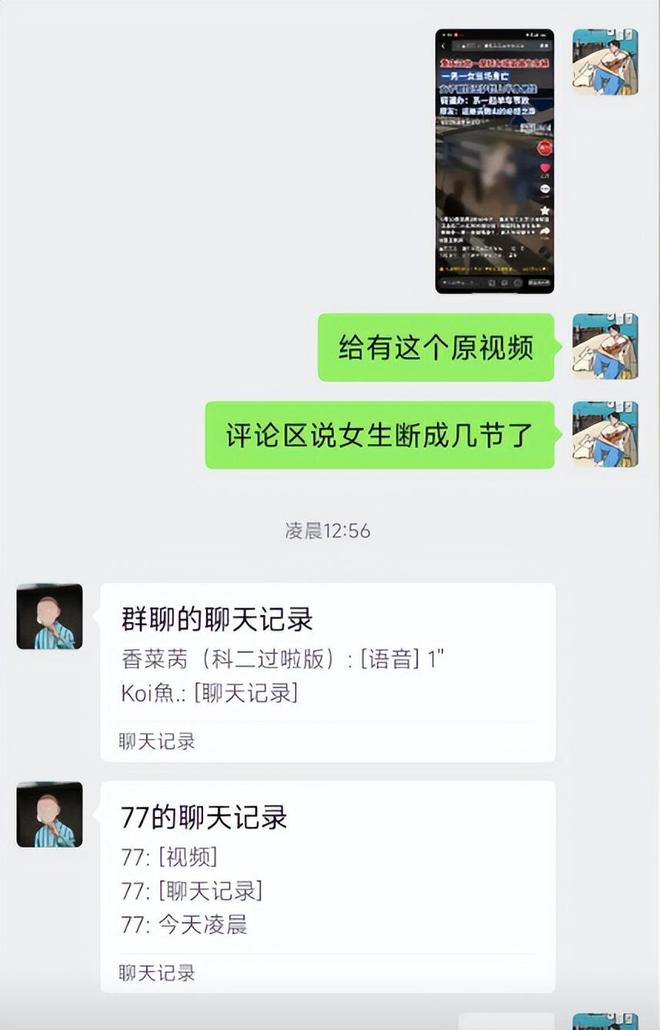Tap the avatar next to 群聊的聊天记录 card
660x1030 pixels.
pos(50,617)
